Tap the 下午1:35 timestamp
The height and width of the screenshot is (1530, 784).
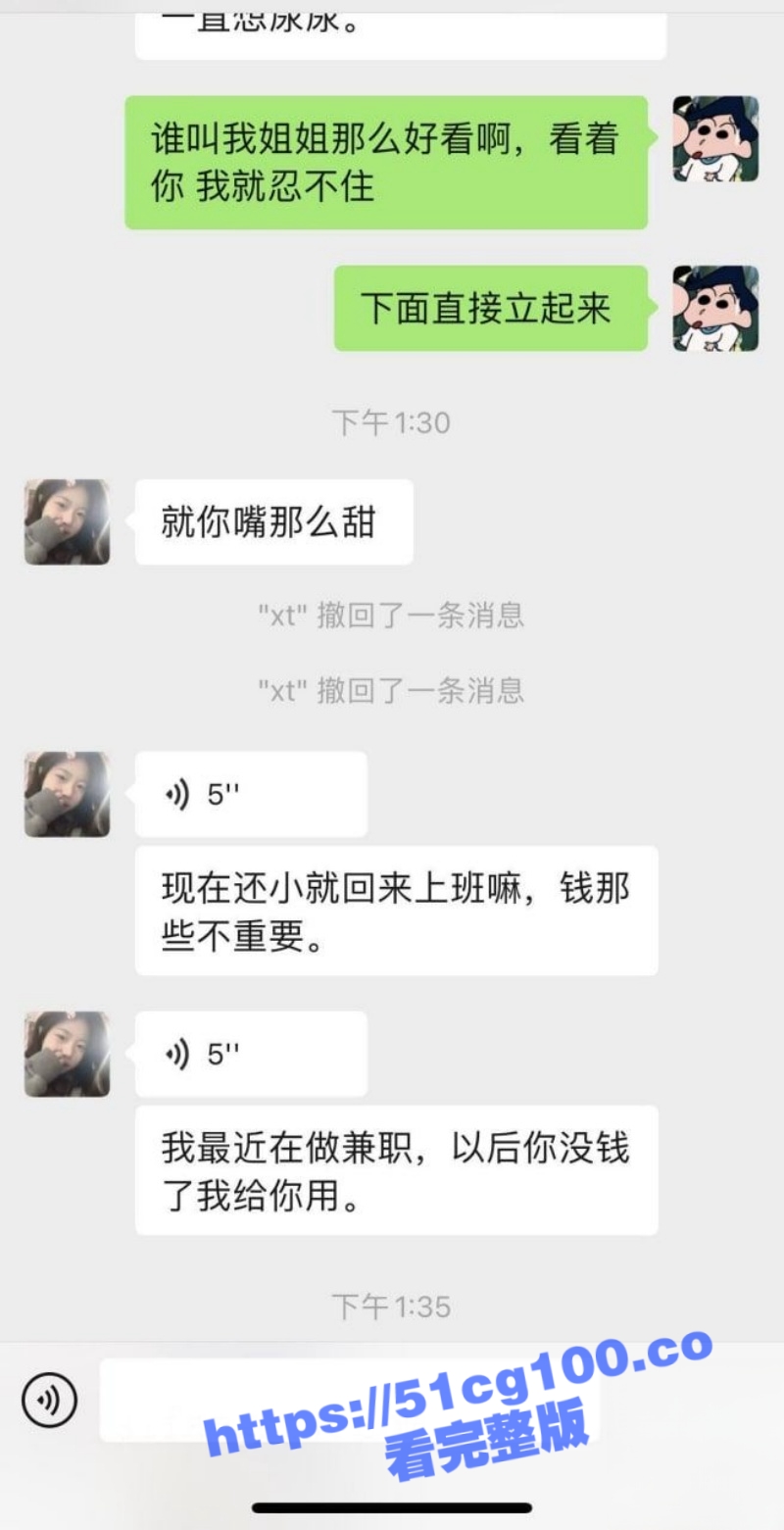click(391, 1307)
